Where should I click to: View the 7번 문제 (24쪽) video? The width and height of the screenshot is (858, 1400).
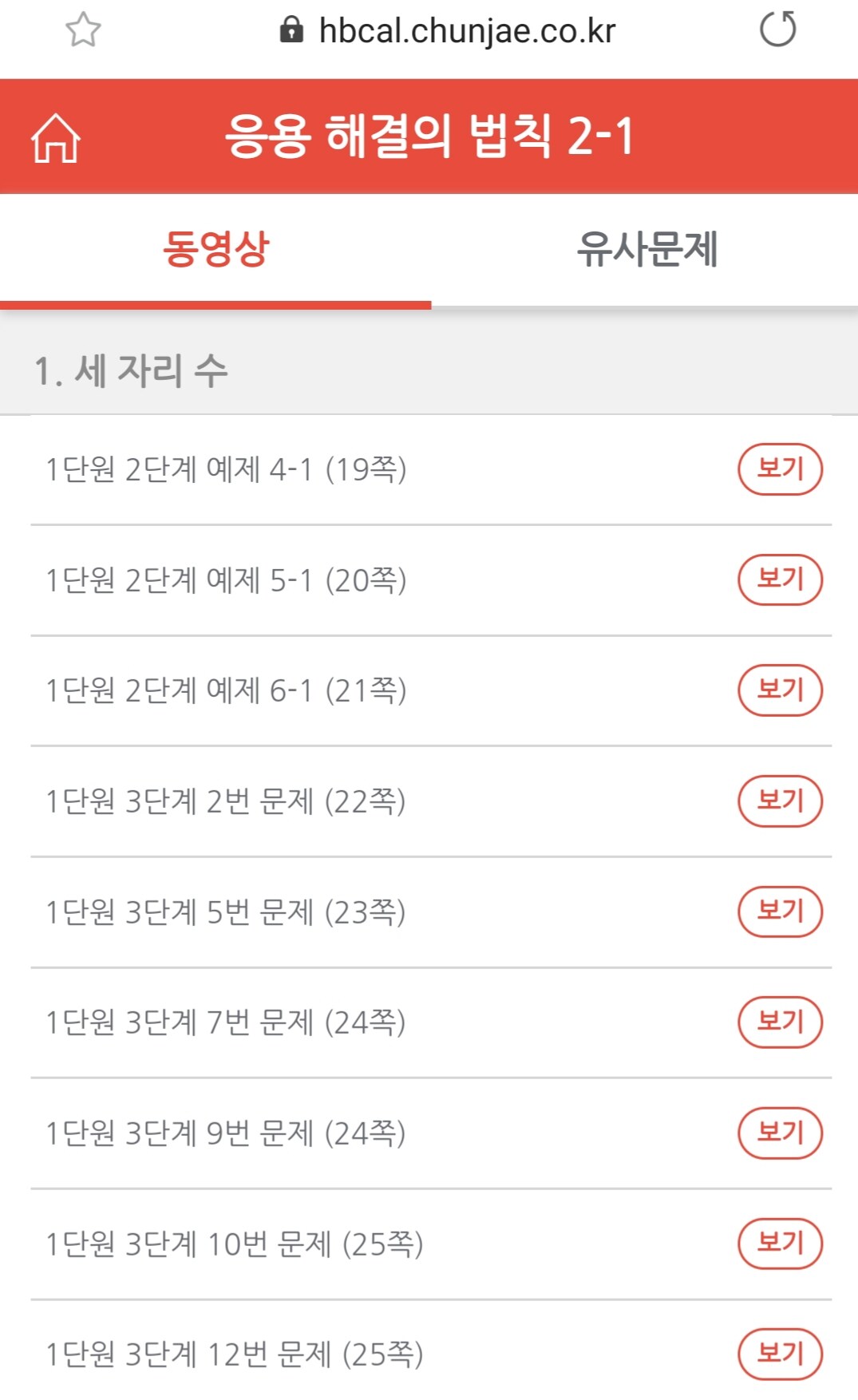point(780,1022)
